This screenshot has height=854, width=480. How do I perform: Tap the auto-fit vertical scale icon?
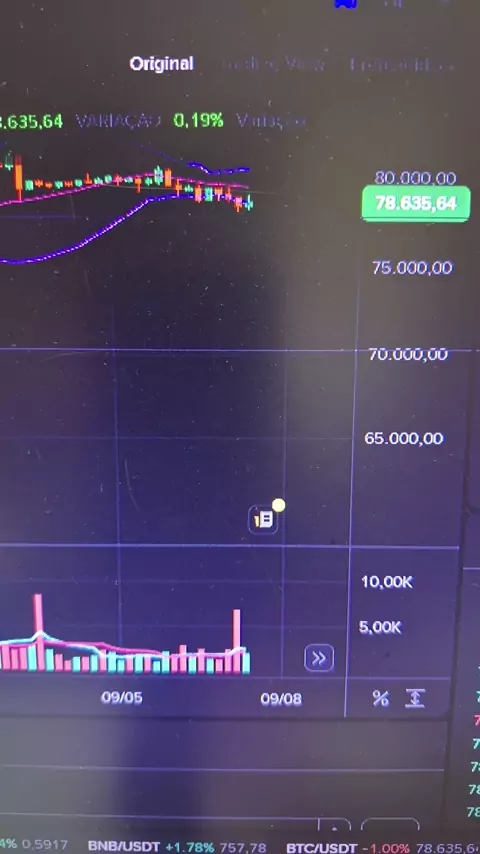click(x=415, y=698)
